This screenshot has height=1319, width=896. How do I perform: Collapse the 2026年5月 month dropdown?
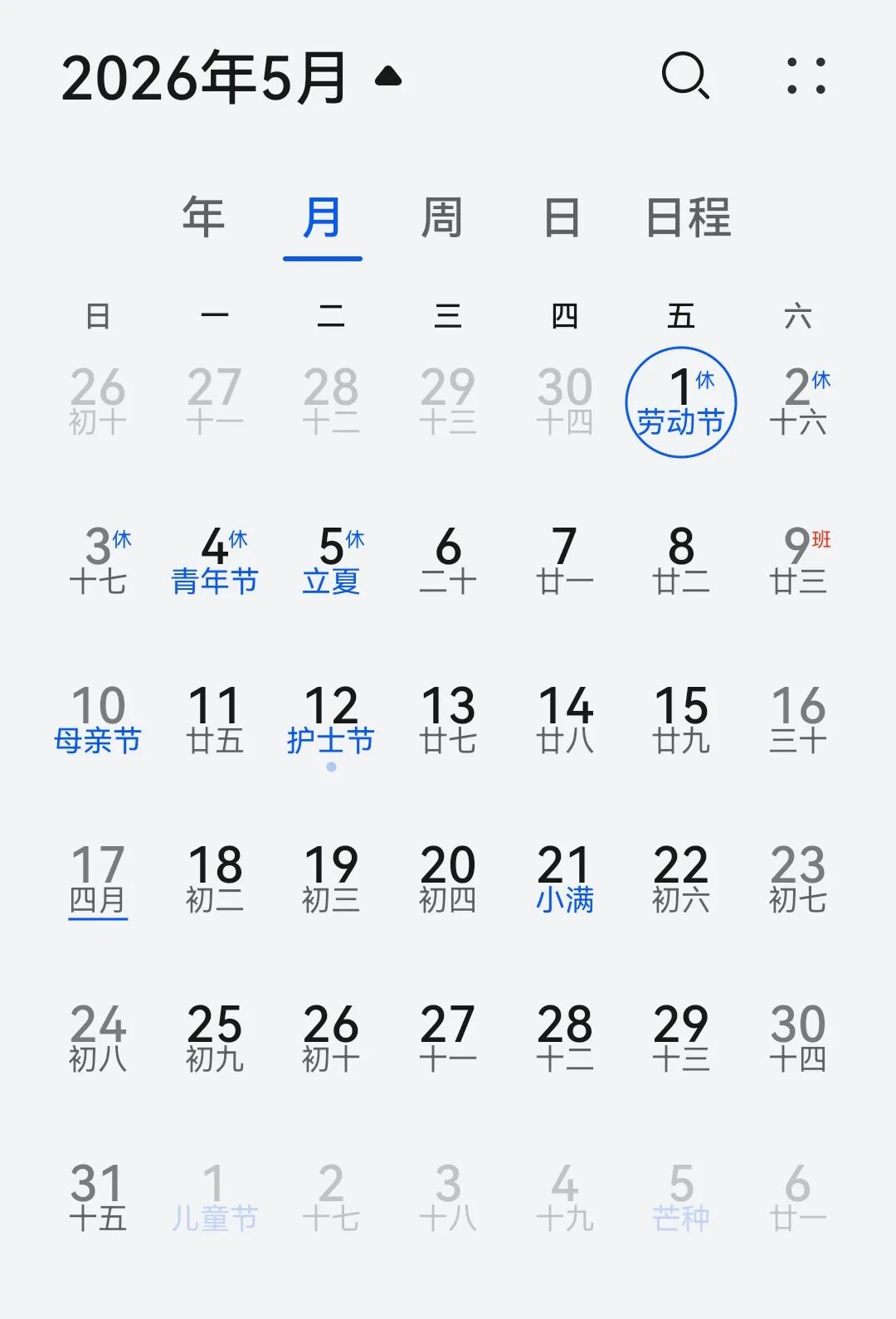click(x=387, y=78)
